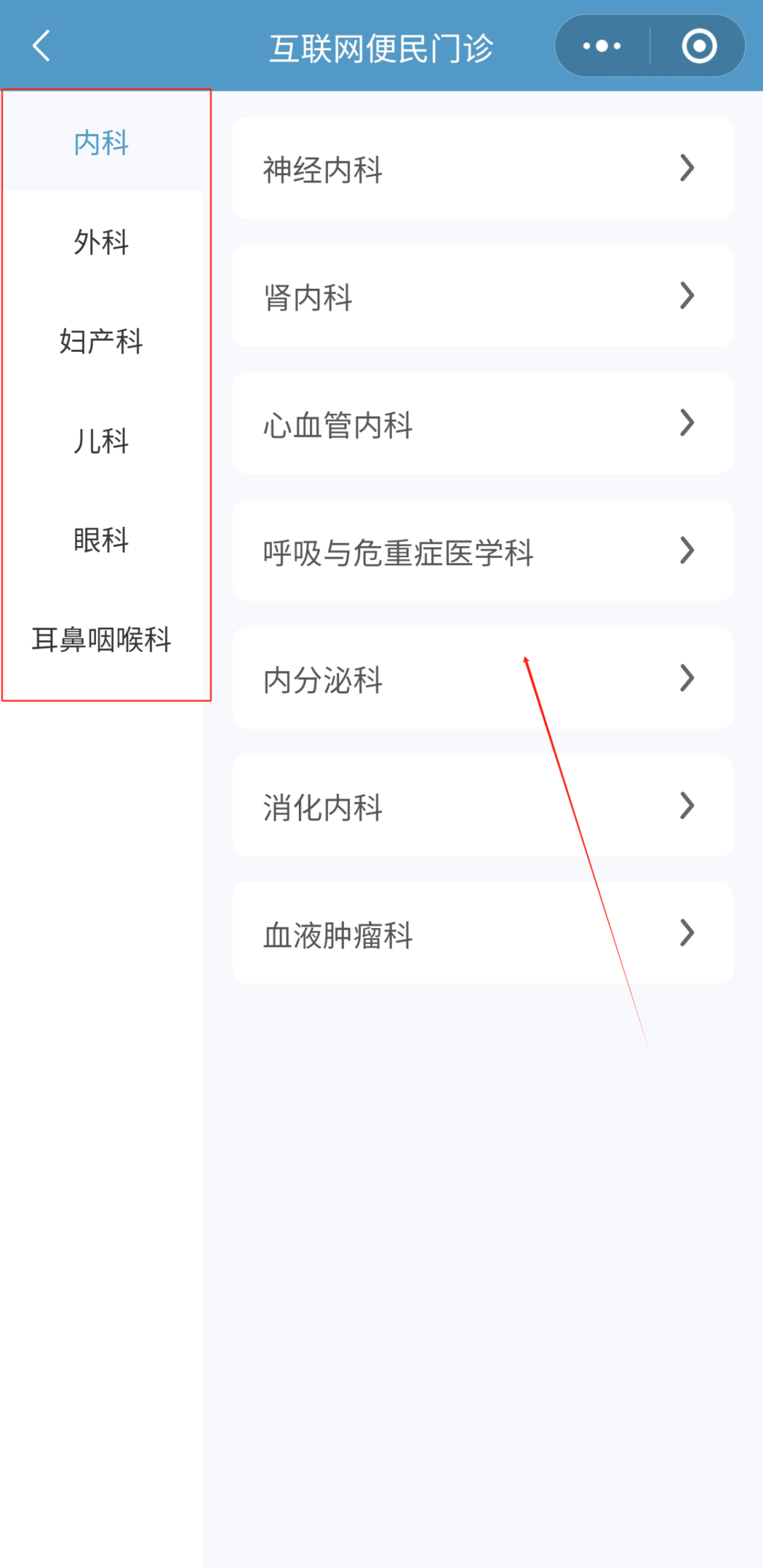The height and width of the screenshot is (1568, 763).
Task: Switch to the 眼科 category
Action: point(102,540)
